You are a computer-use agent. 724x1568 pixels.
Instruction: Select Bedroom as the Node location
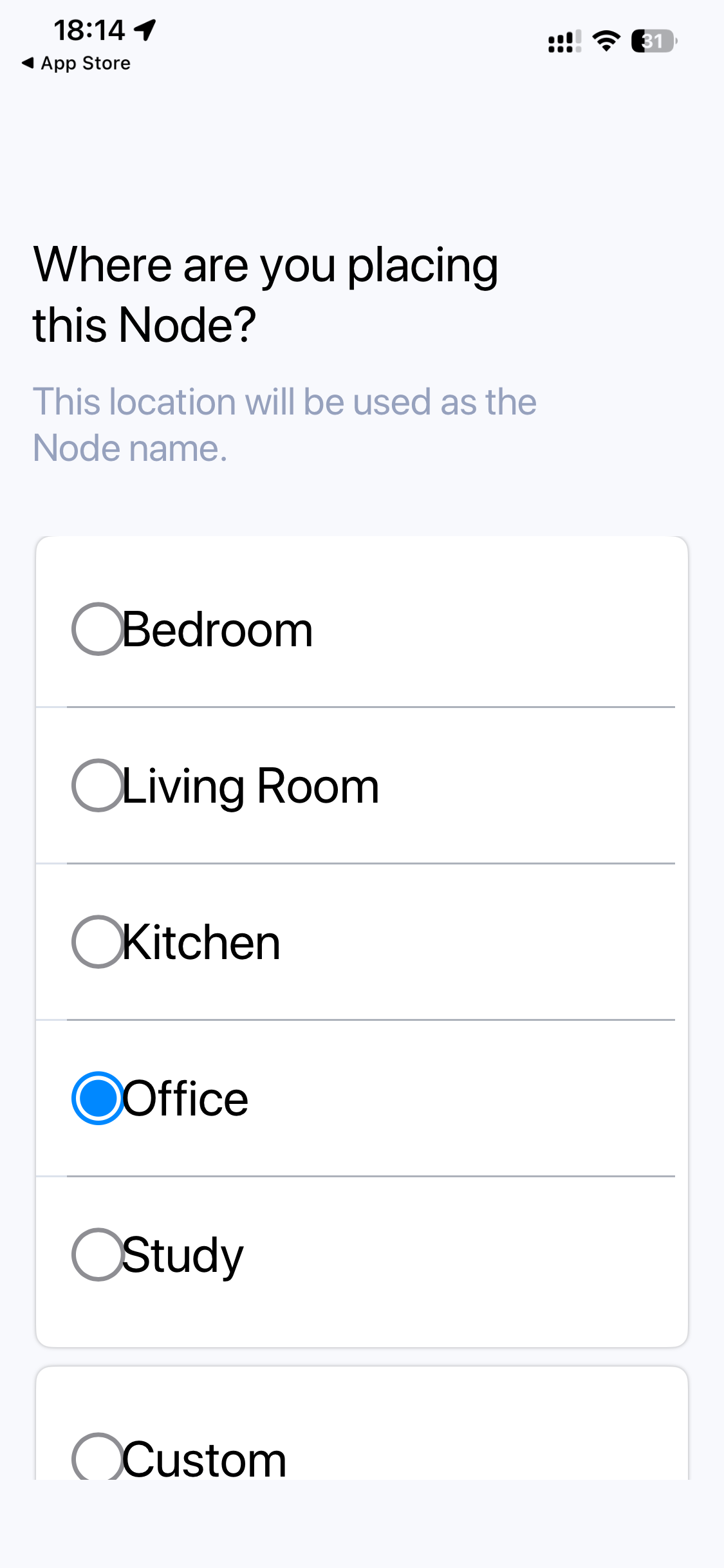click(x=98, y=629)
